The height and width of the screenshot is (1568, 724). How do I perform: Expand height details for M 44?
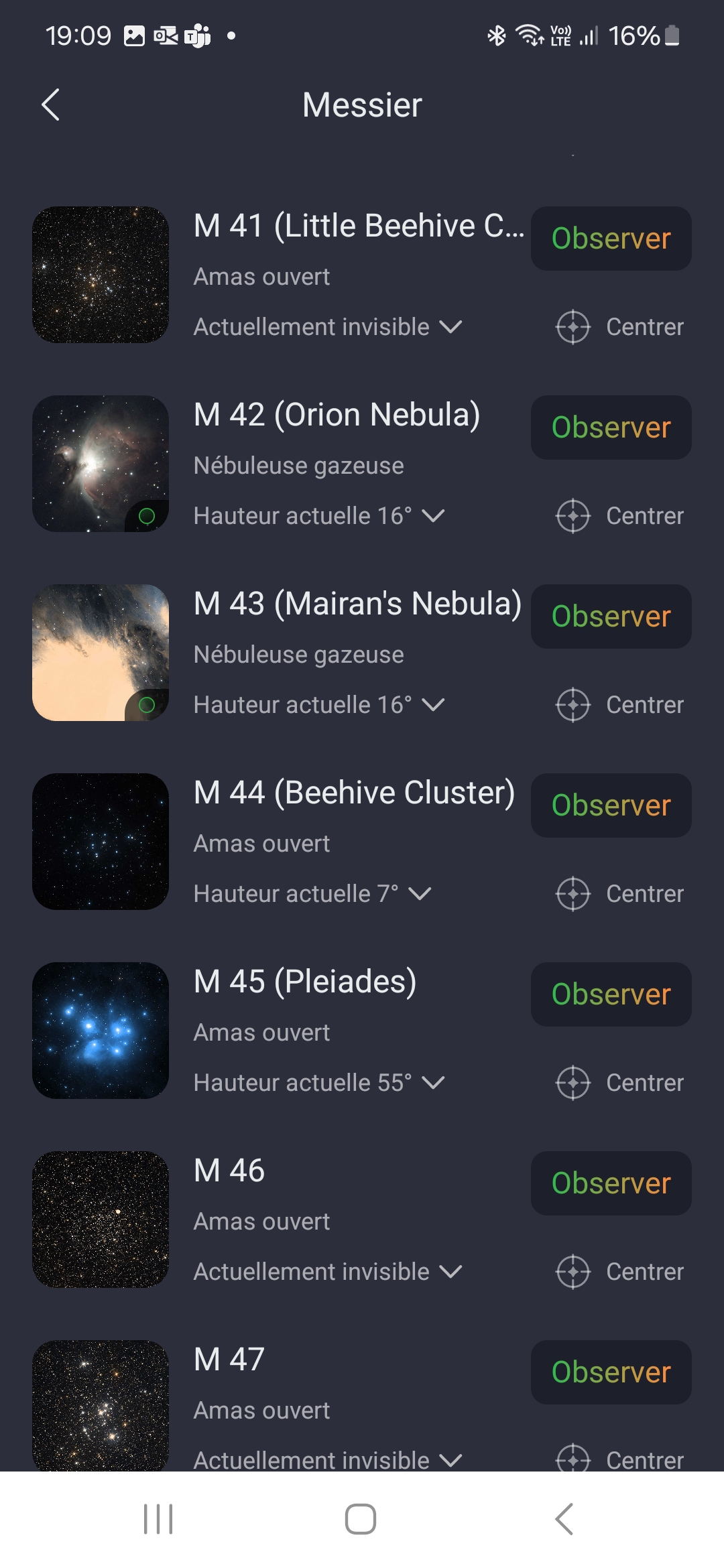pos(420,894)
